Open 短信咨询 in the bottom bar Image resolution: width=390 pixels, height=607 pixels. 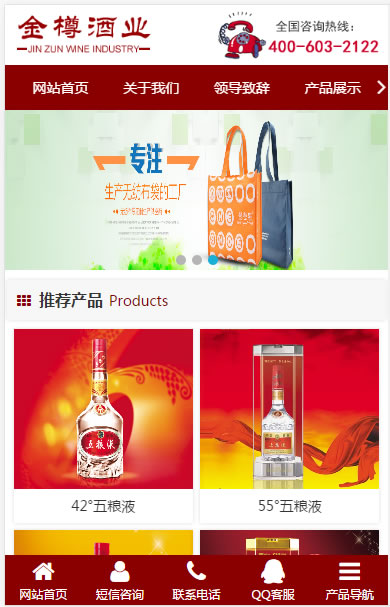click(120, 581)
